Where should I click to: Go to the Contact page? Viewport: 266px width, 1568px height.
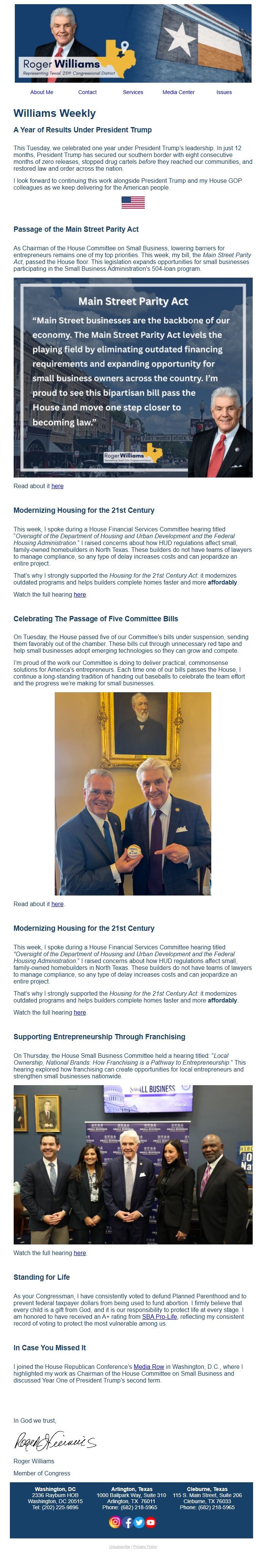(x=87, y=93)
